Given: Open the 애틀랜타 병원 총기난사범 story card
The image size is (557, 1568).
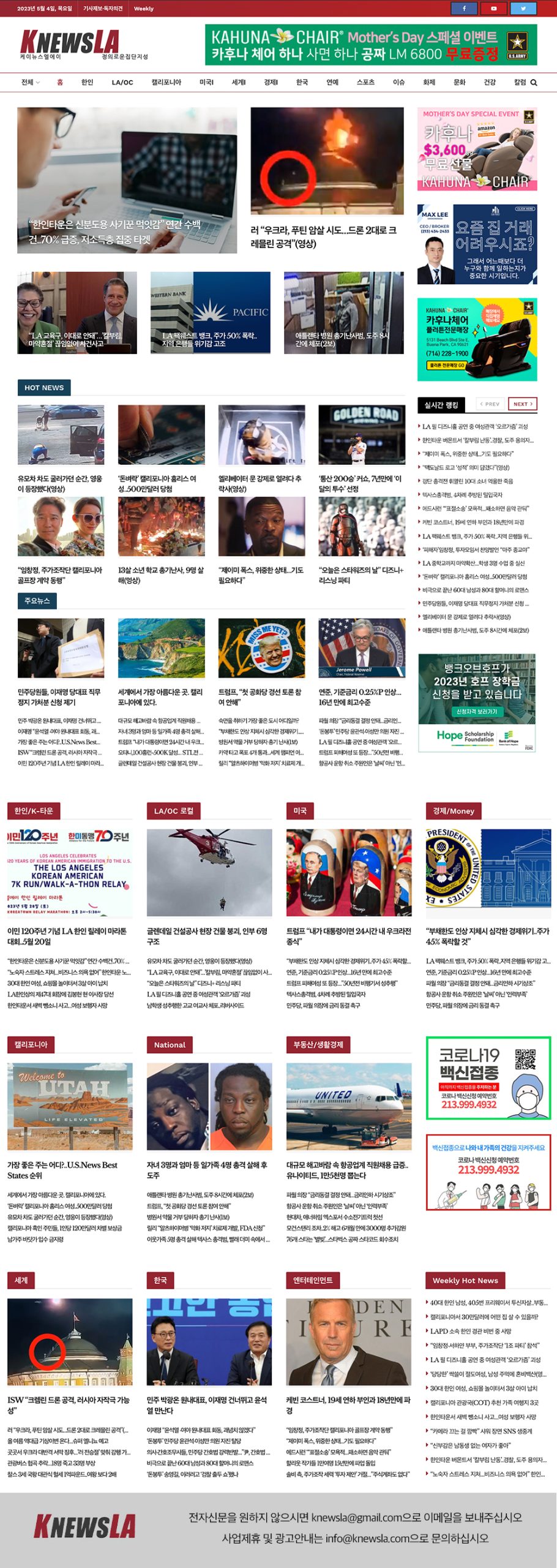Looking at the screenshot, I should click(x=343, y=312).
